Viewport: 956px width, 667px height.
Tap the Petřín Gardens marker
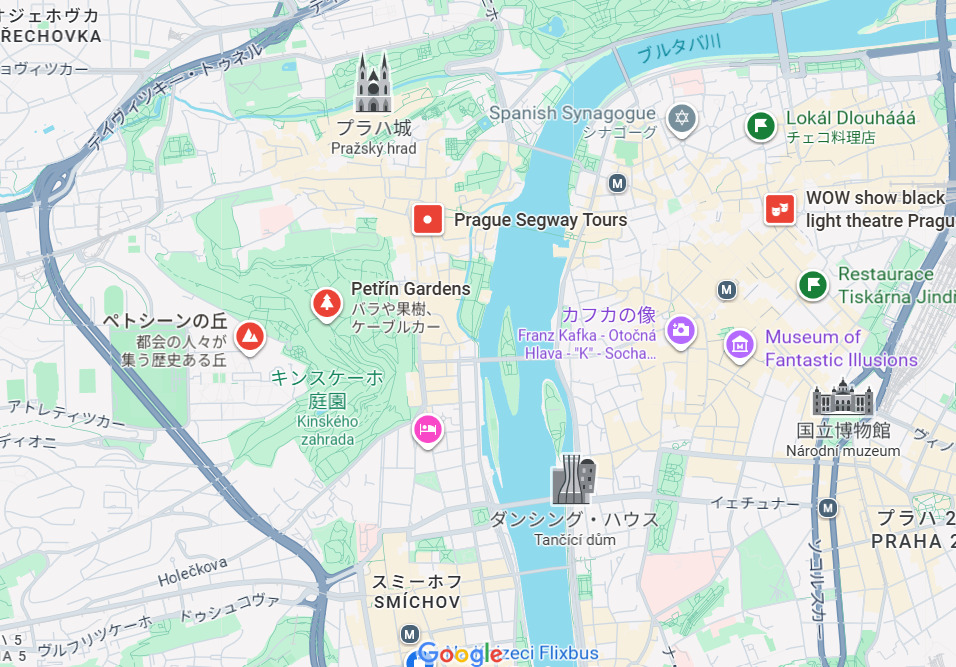click(x=326, y=303)
